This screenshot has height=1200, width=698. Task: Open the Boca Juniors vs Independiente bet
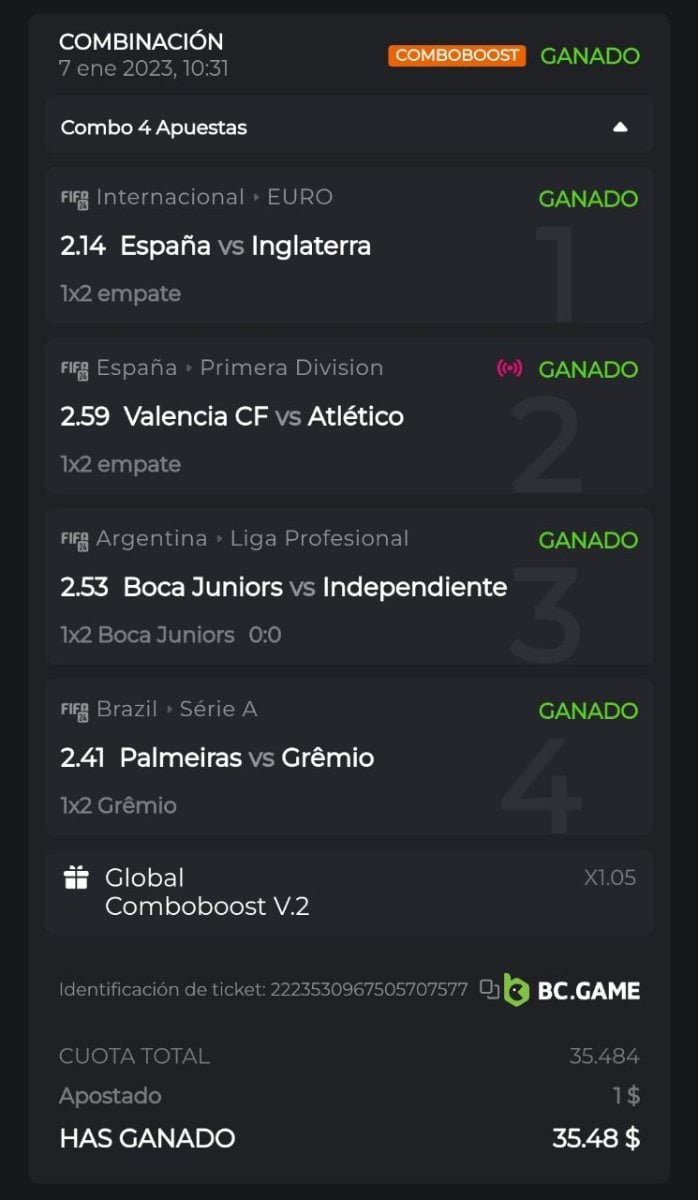(x=283, y=587)
